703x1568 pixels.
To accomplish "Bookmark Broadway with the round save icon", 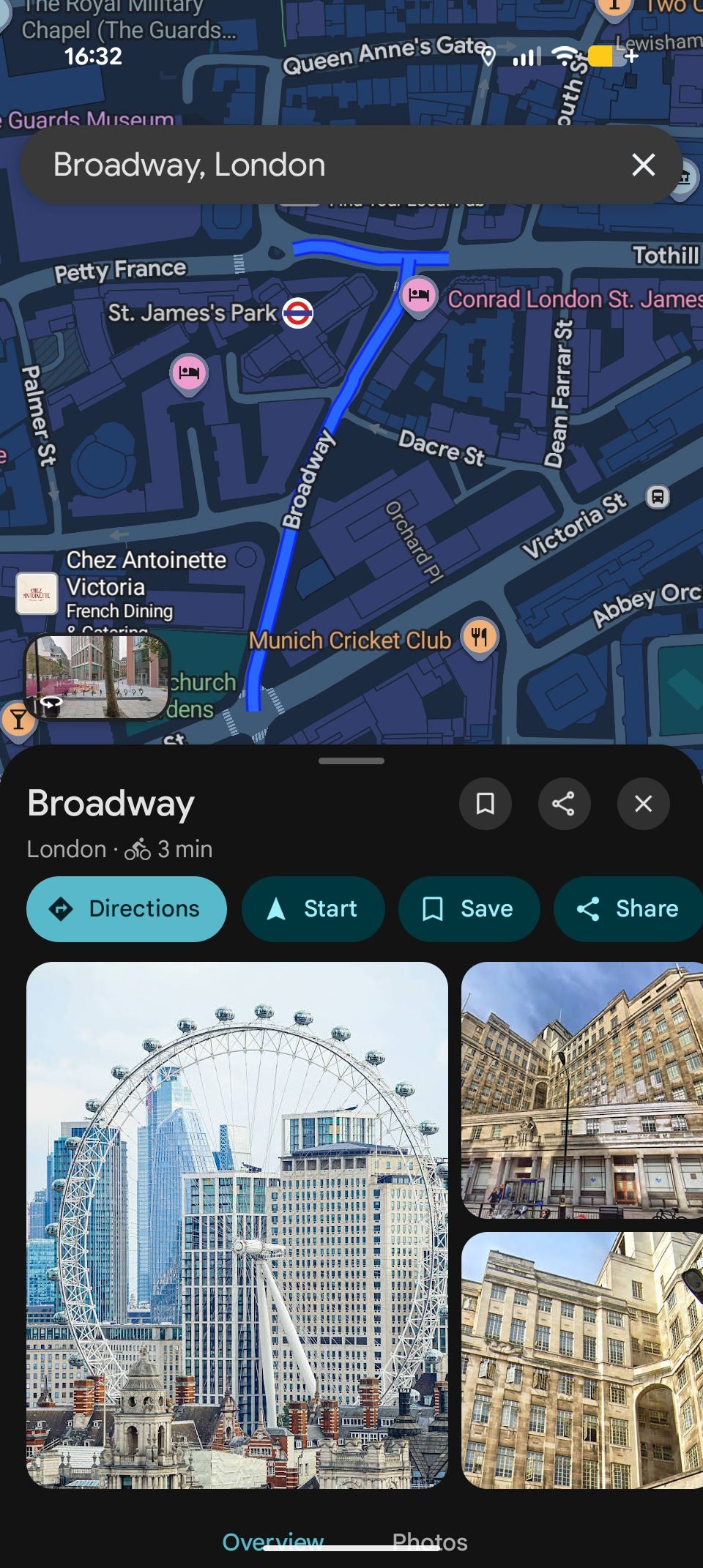I will [485, 804].
